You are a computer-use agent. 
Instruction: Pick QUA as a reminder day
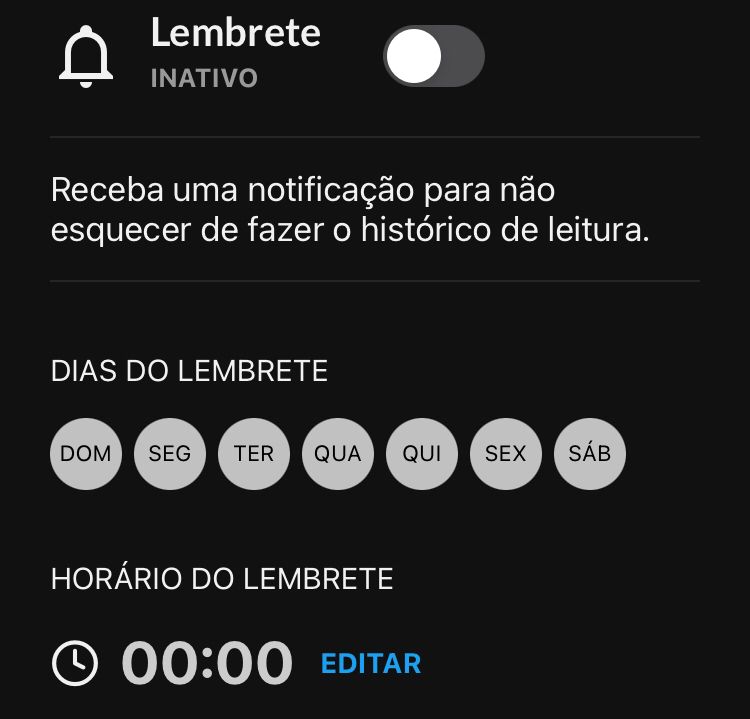tap(338, 454)
